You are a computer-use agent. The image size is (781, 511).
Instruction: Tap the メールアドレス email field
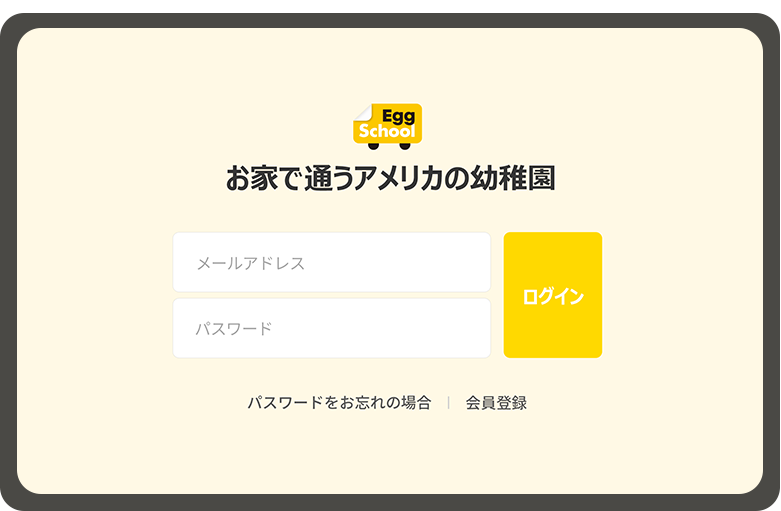pyautogui.click(x=331, y=263)
